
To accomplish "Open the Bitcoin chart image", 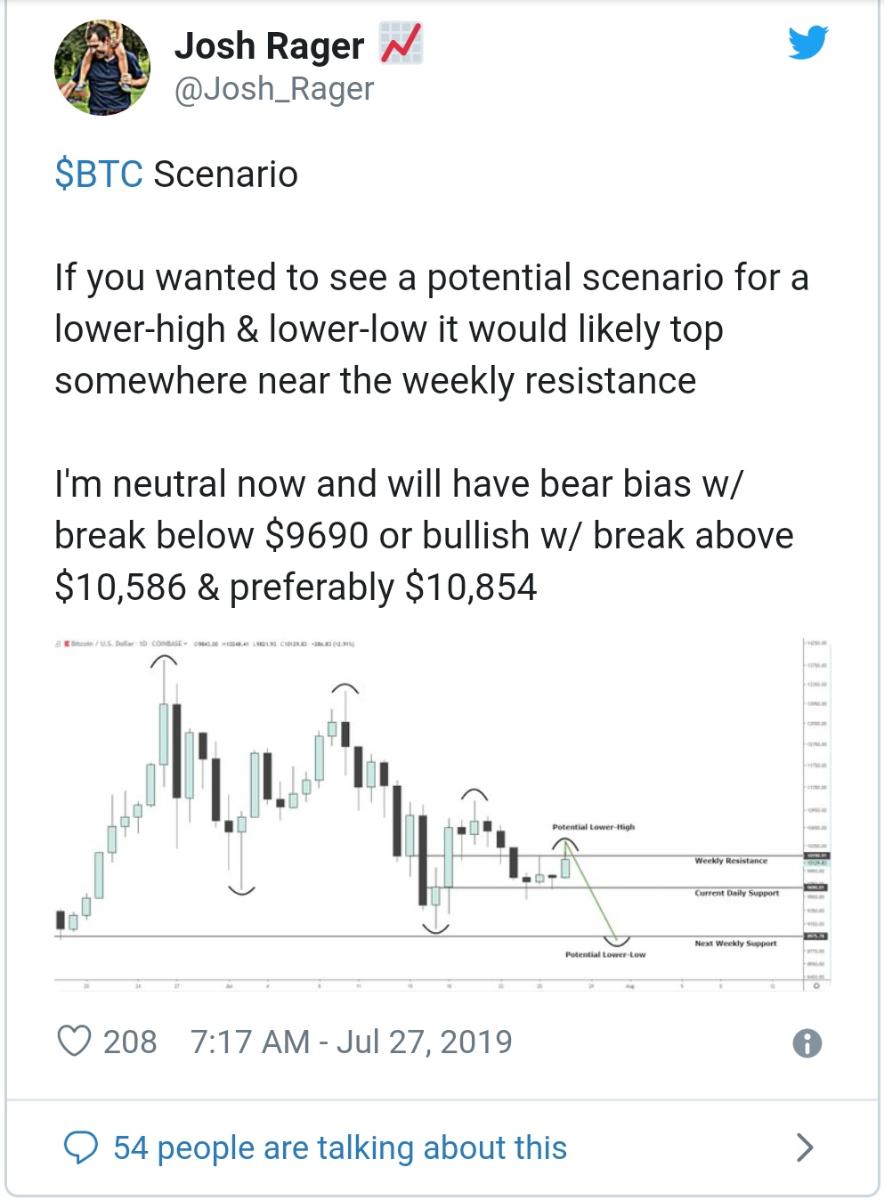I will click(x=440, y=812).
